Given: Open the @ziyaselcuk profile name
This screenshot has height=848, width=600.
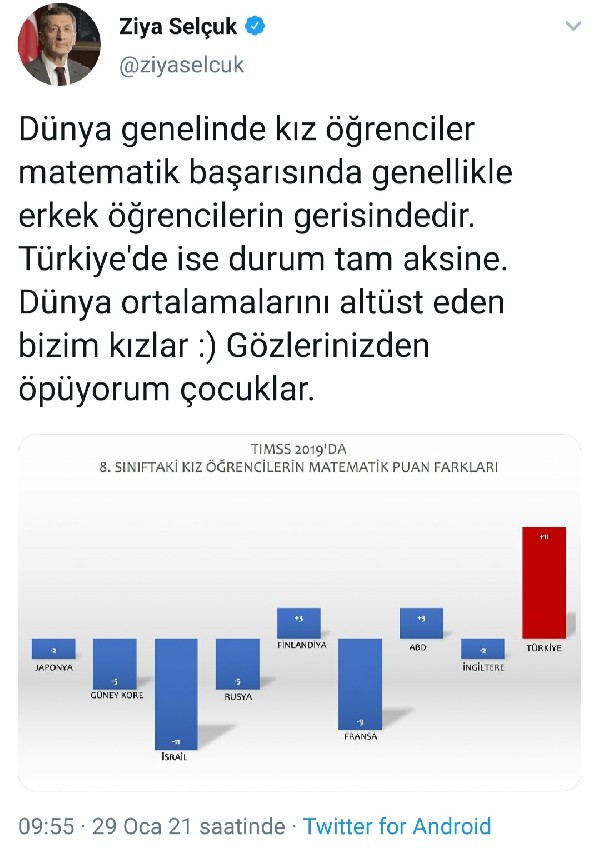Looking at the screenshot, I should [x=182, y=66].
